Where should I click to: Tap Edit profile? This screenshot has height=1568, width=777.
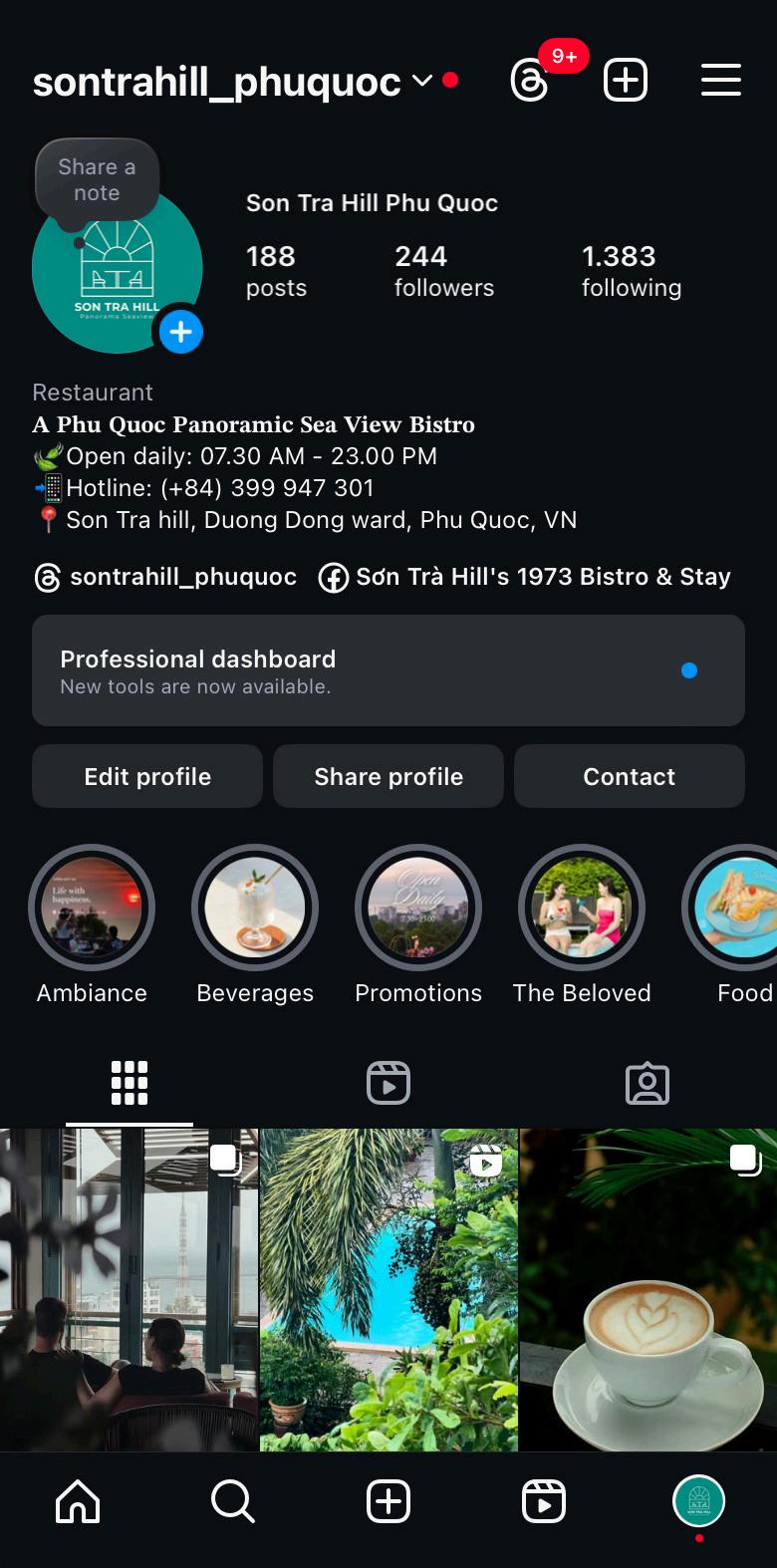click(x=147, y=776)
